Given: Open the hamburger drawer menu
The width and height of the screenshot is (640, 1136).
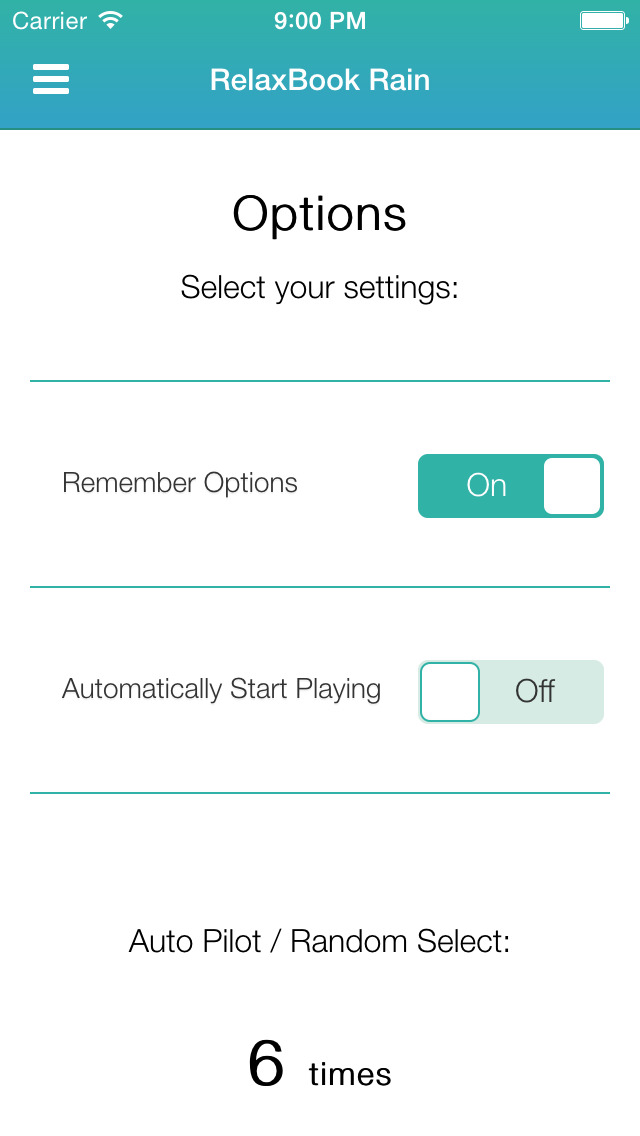Looking at the screenshot, I should click(x=51, y=79).
